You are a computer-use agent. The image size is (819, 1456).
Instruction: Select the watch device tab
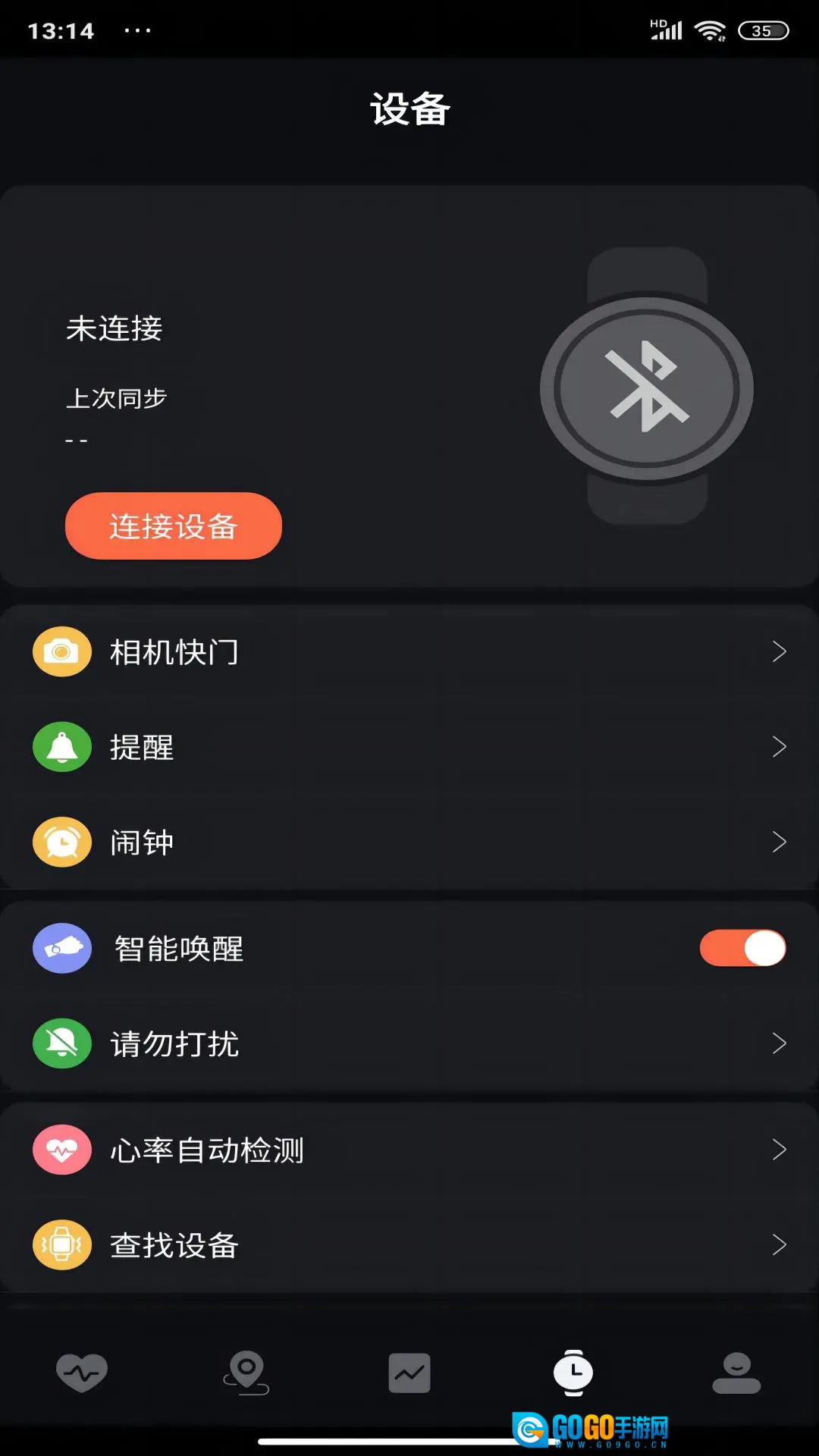(573, 1373)
